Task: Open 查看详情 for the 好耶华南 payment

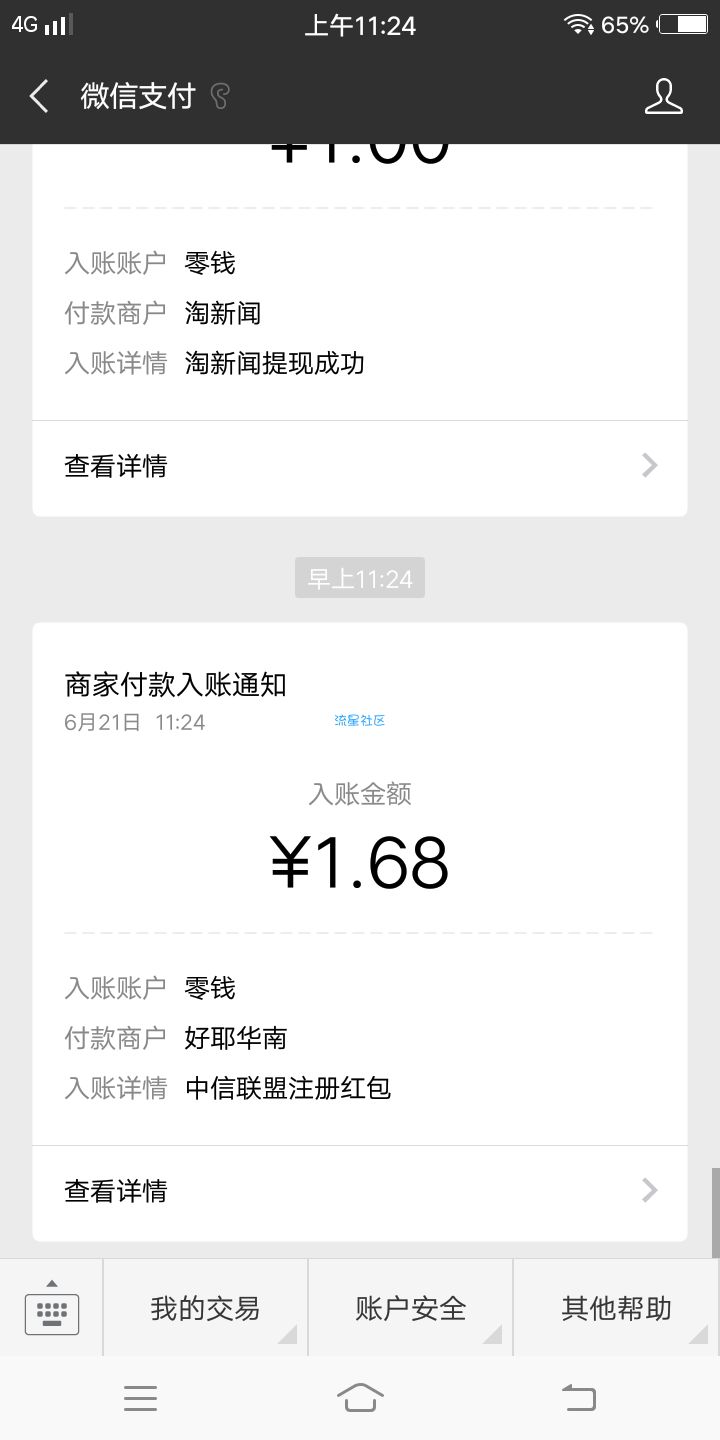Action: 360,1191
